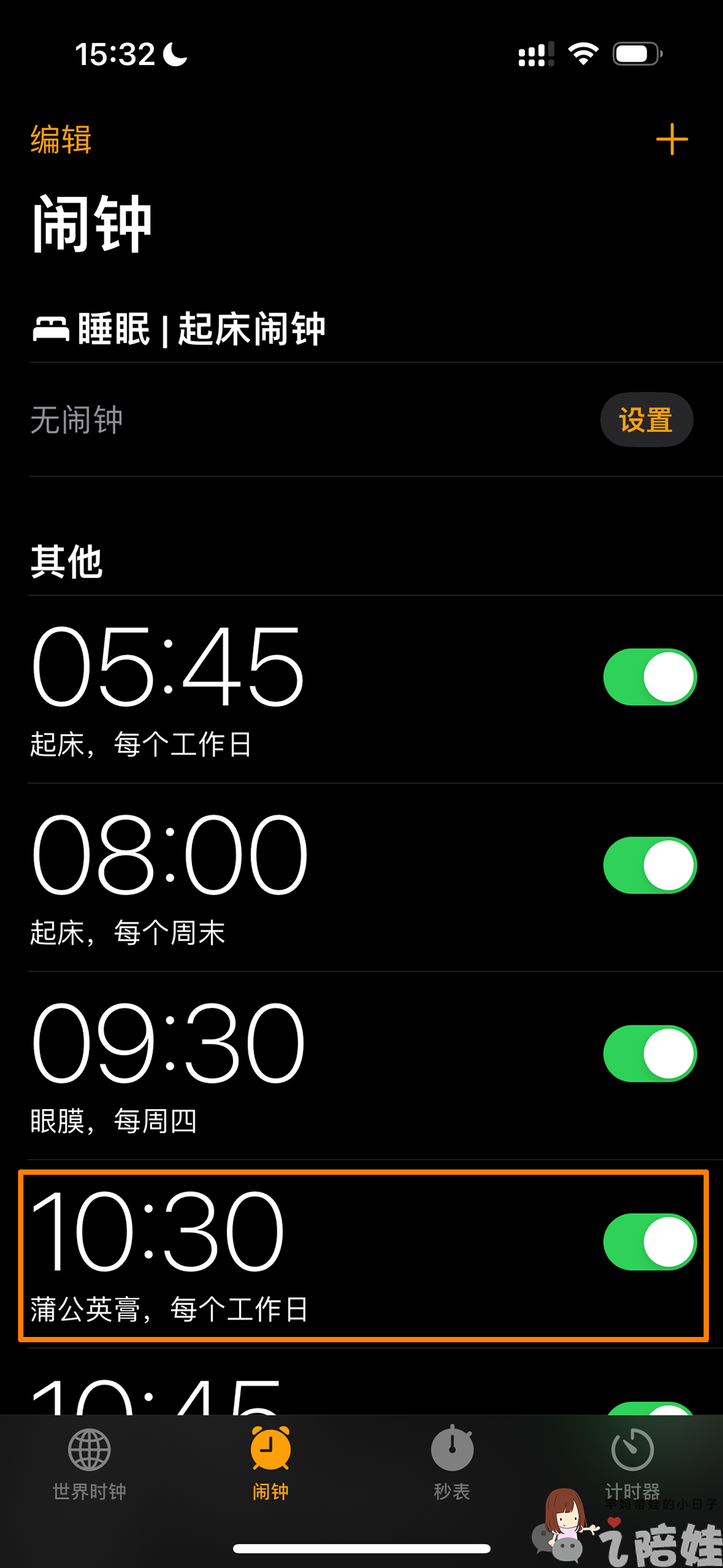Switch off the 10:30 蒲公英膏 alarm
Screen dimensions: 723x1568
650,1241
